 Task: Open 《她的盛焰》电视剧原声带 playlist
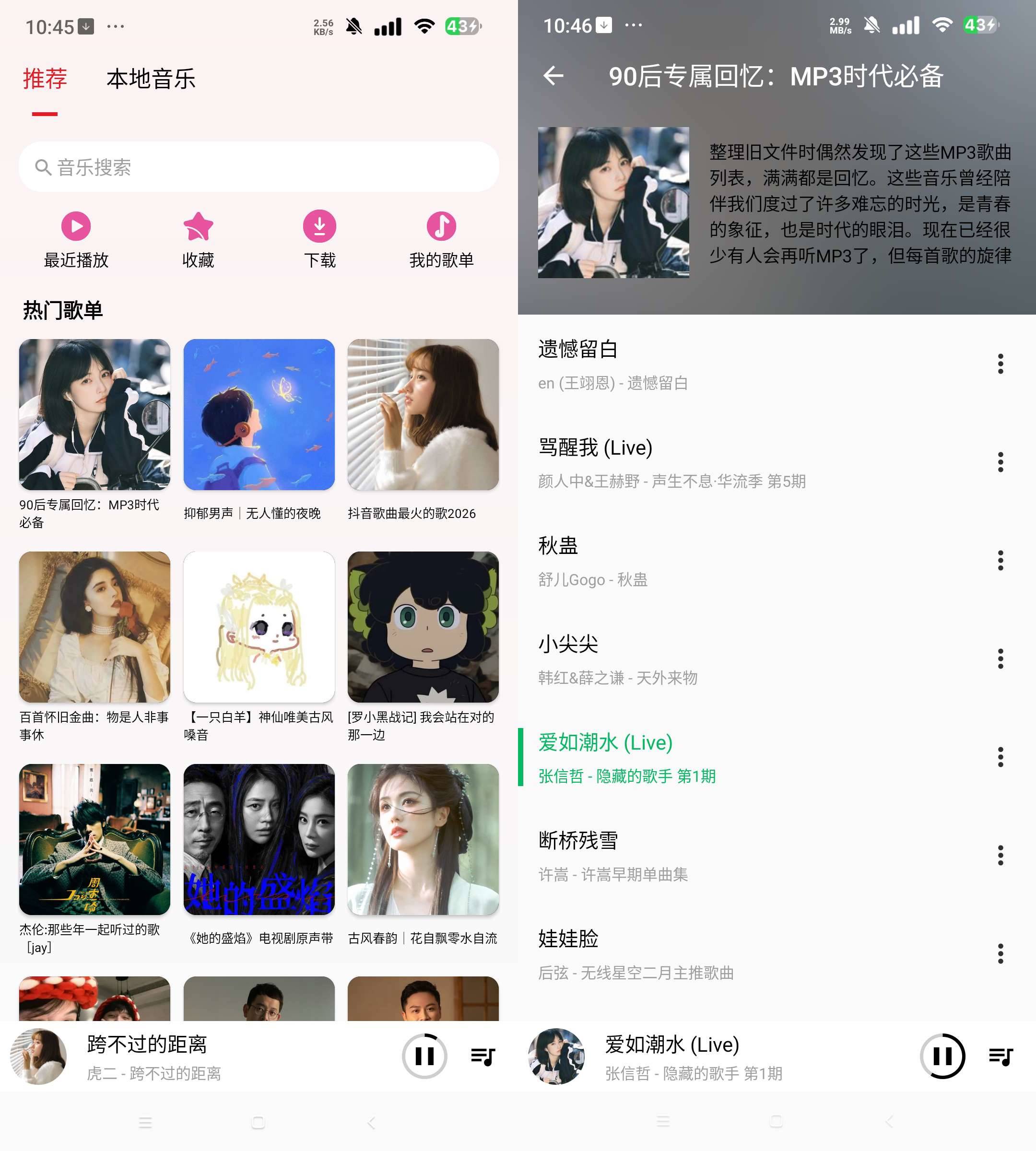259,839
